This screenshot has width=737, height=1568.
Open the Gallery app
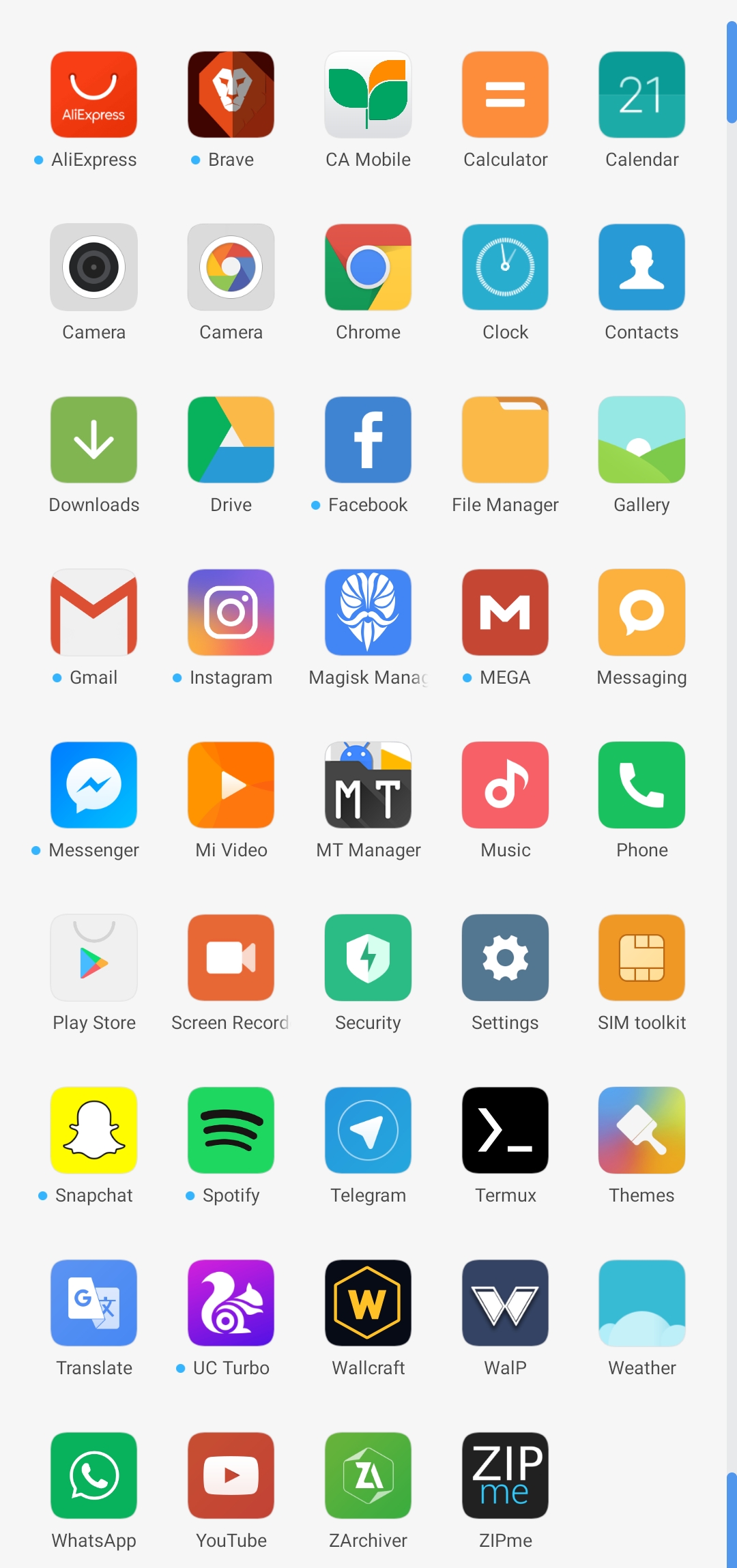641,440
